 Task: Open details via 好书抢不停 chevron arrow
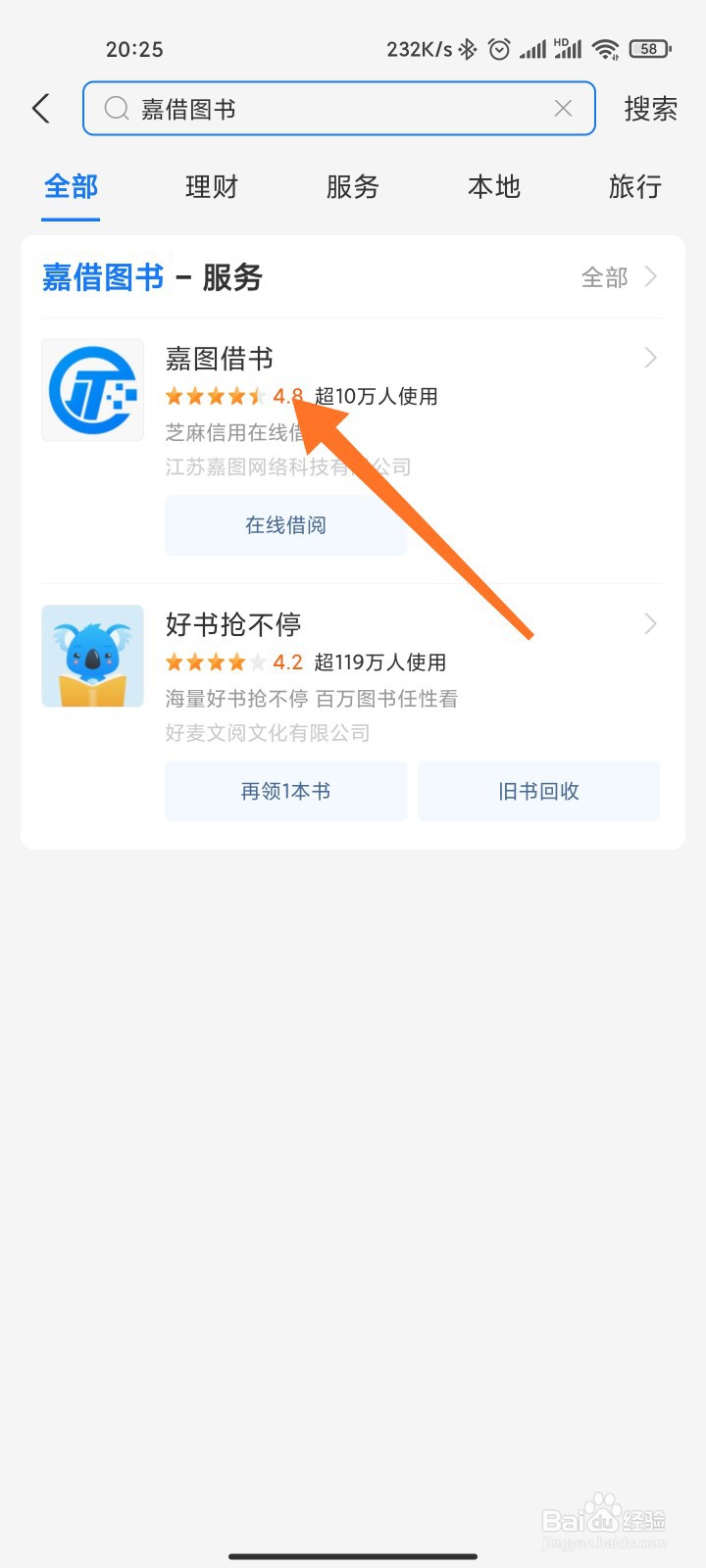[x=650, y=624]
